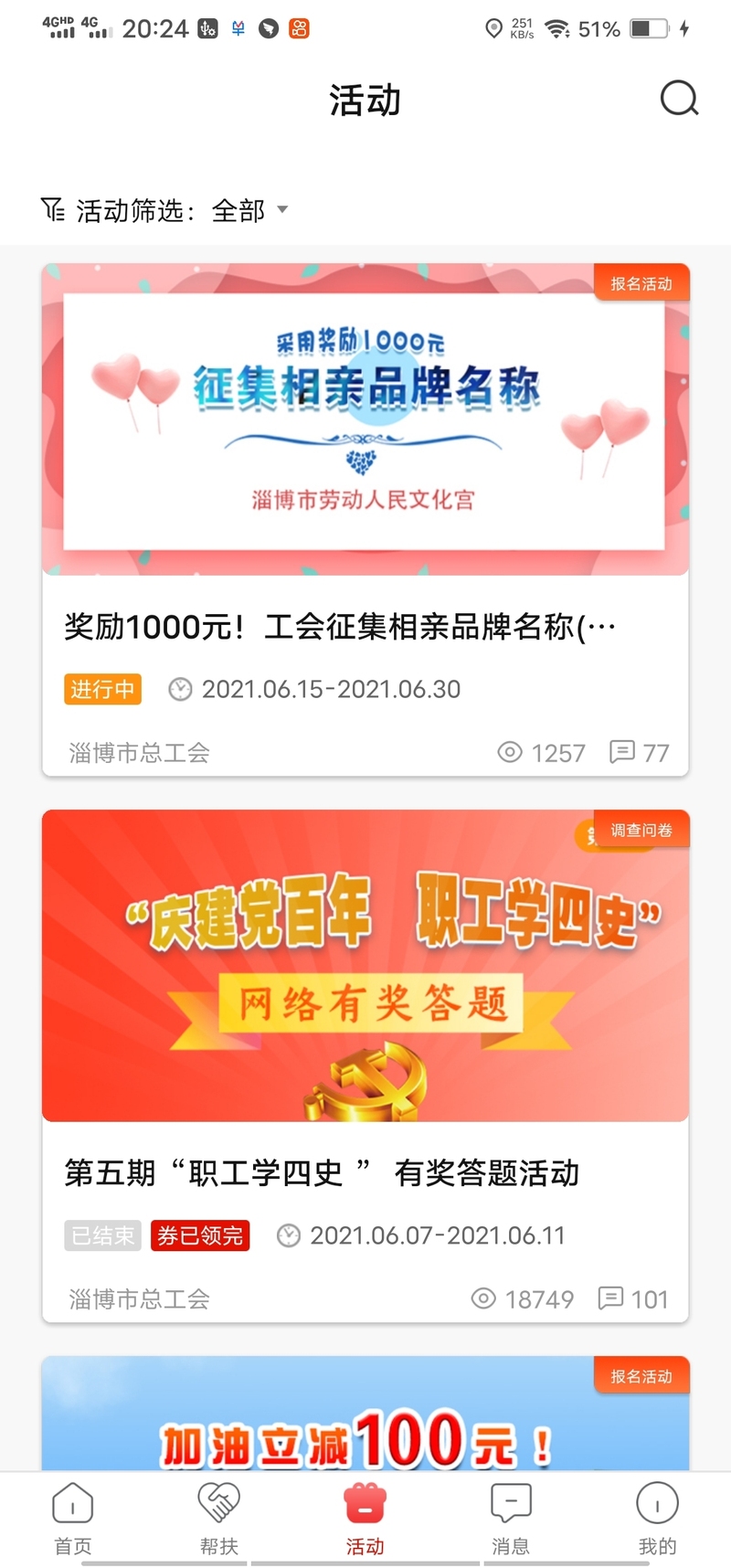The image size is (731, 1568).
Task: Open the search icon in the header
Action: coord(679,99)
